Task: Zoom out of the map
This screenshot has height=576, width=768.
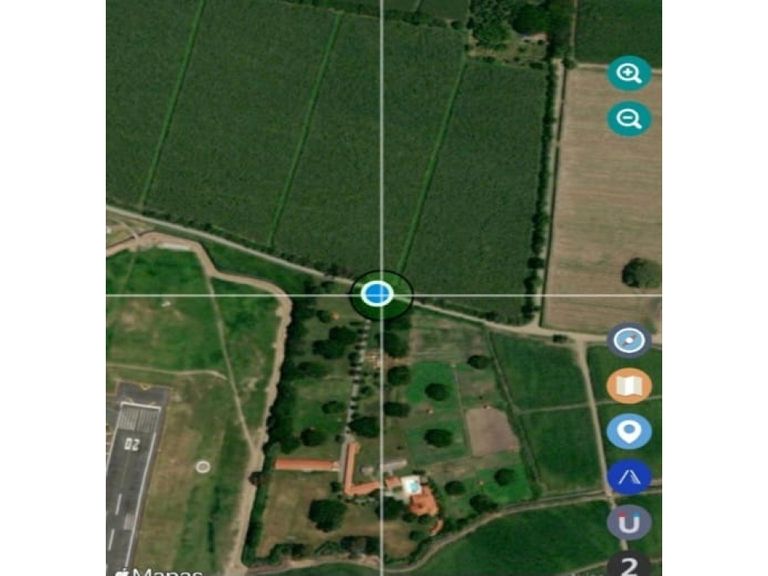Action: click(629, 119)
